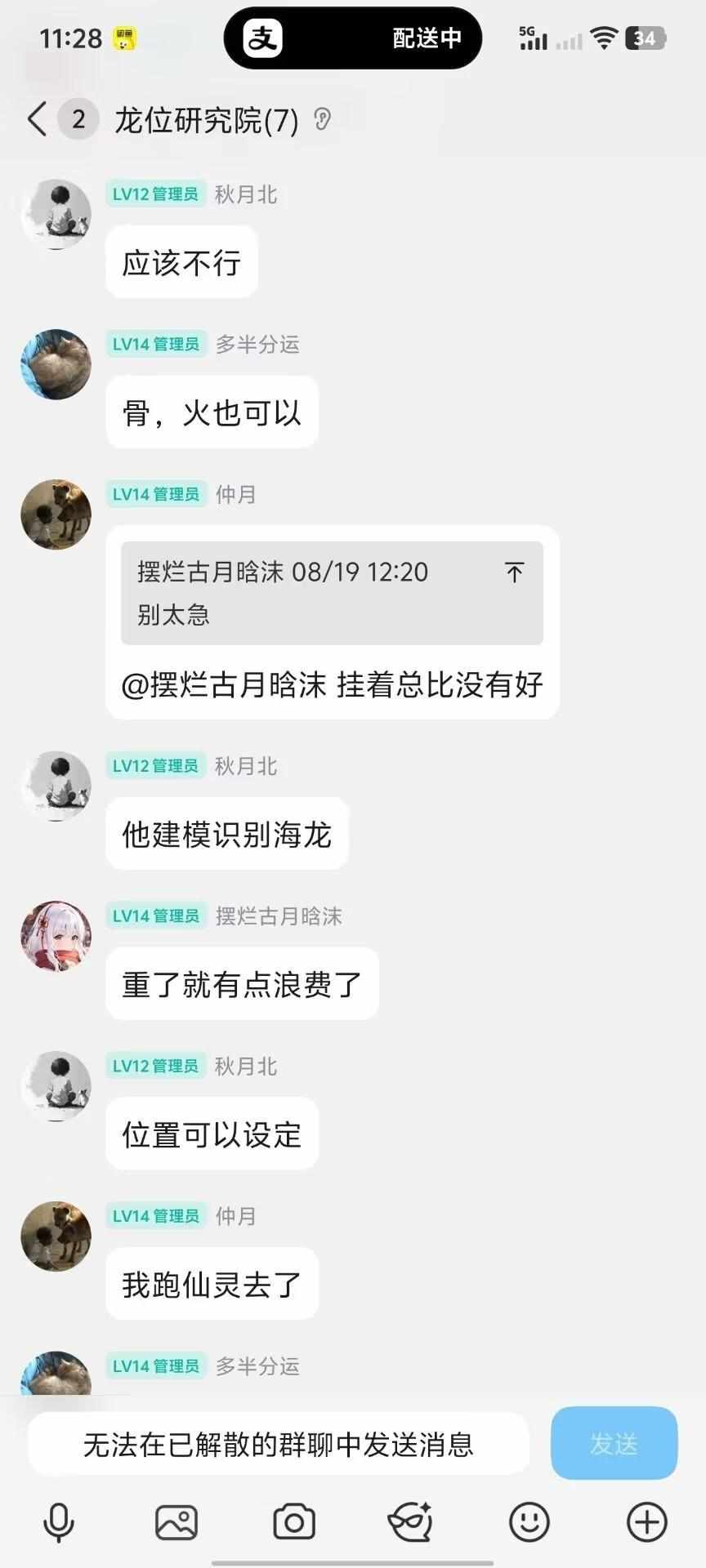This screenshot has width=706, height=1568.
Task: Open the photo gallery picker
Action: click(x=176, y=1522)
